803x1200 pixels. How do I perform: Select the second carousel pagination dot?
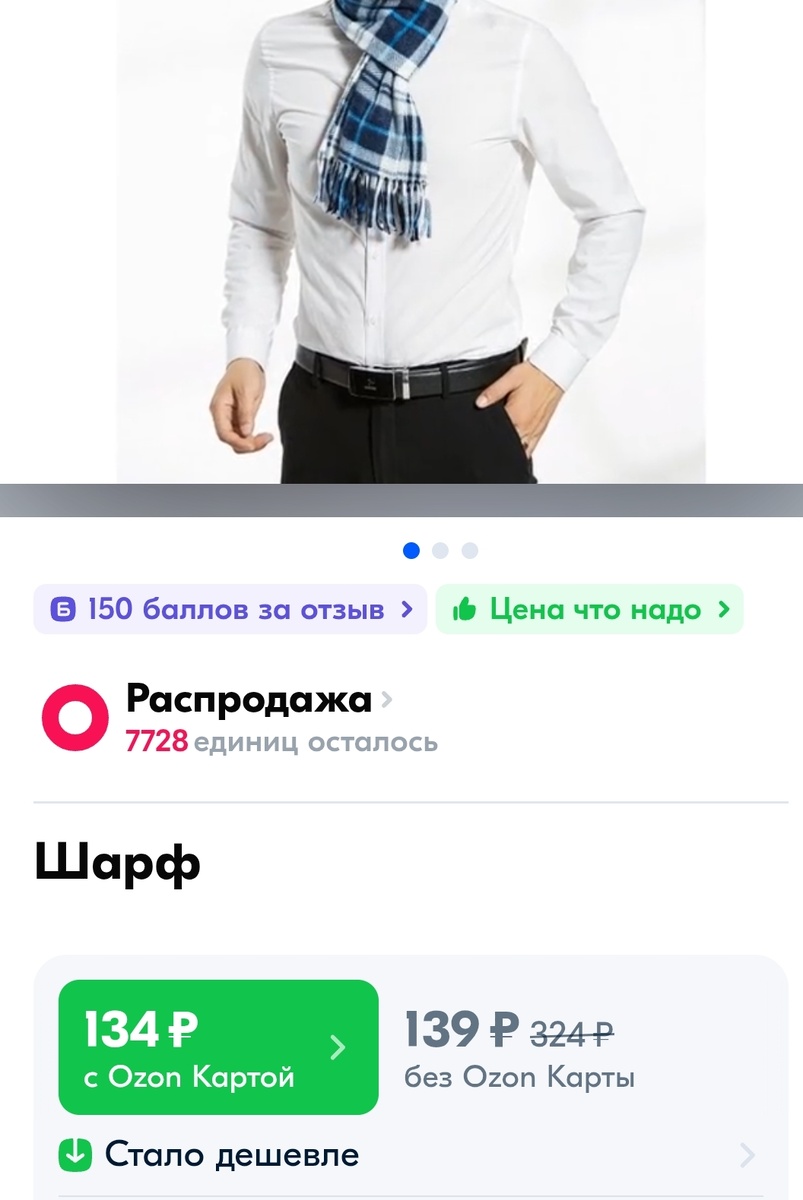coord(440,549)
